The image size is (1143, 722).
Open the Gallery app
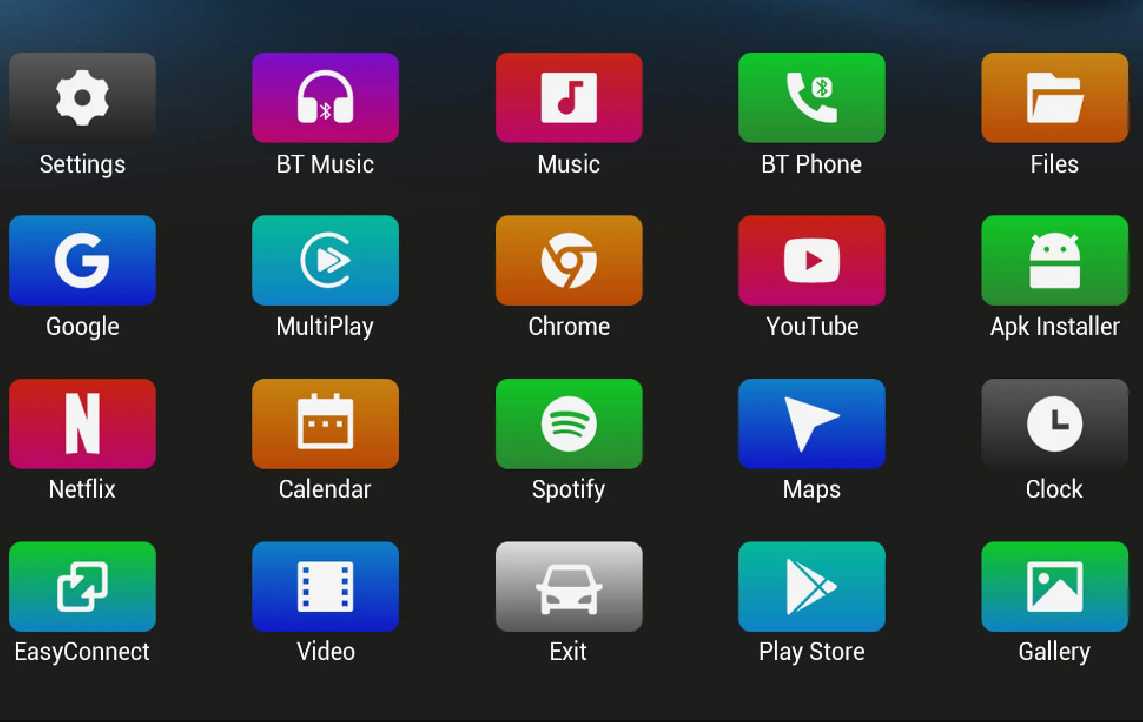point(1054,586)
